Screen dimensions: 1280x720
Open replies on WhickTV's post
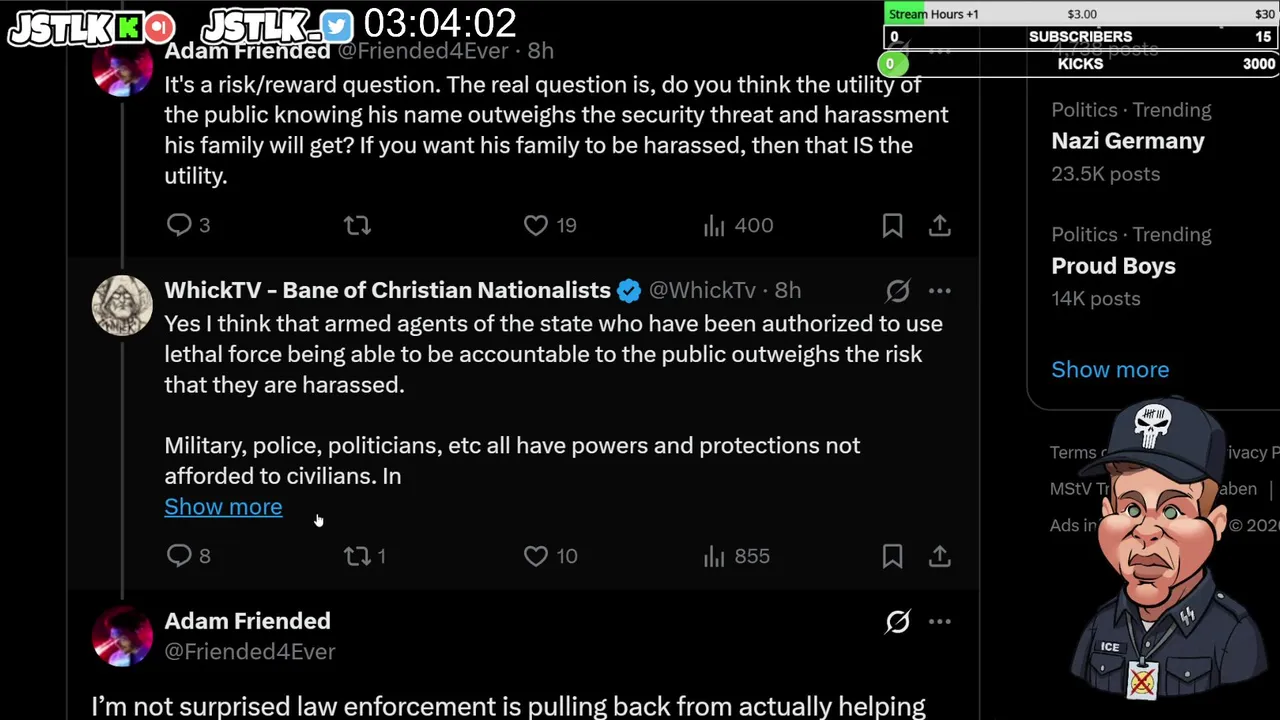tap(179, 556)
